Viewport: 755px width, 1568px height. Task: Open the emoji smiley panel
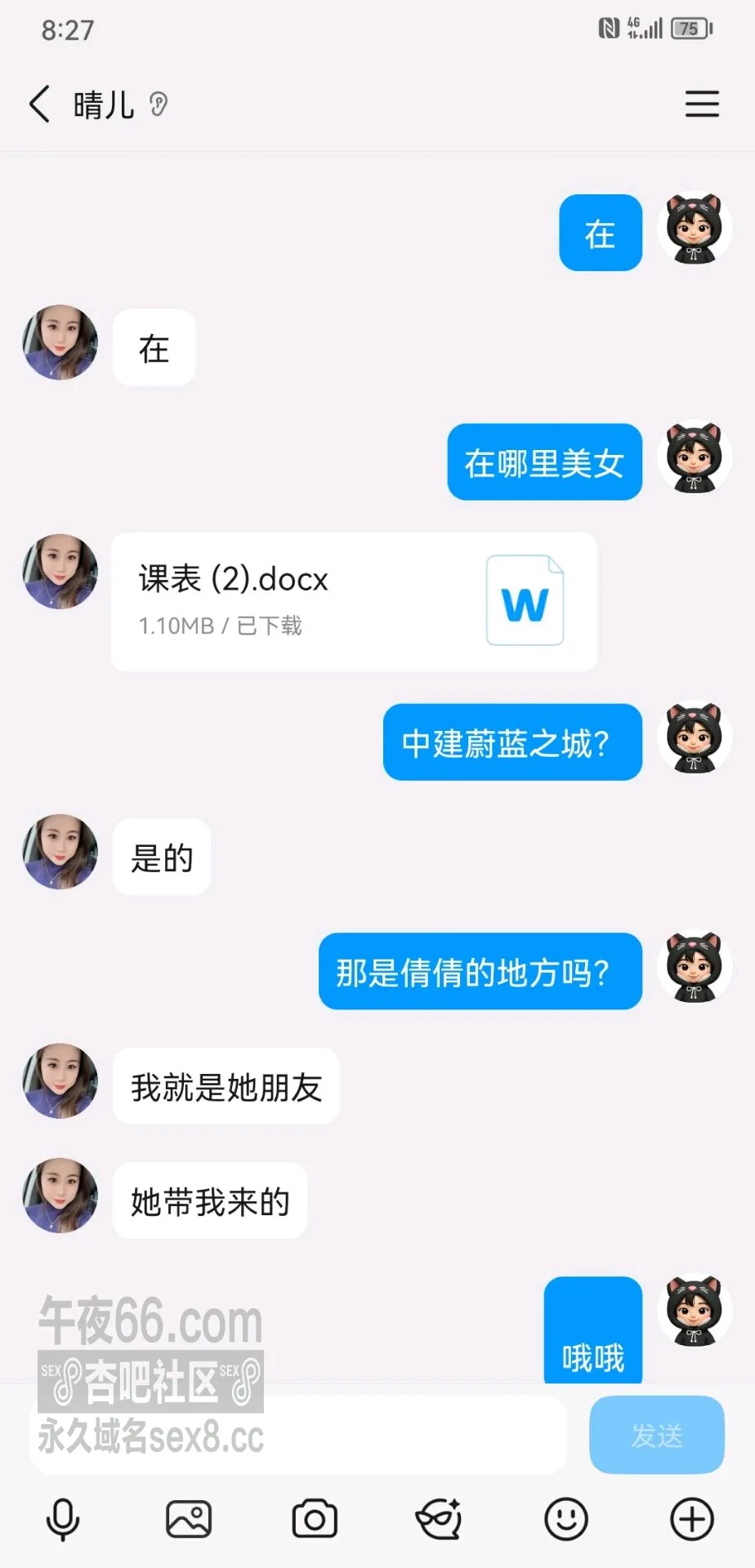tap(566, 1520)
